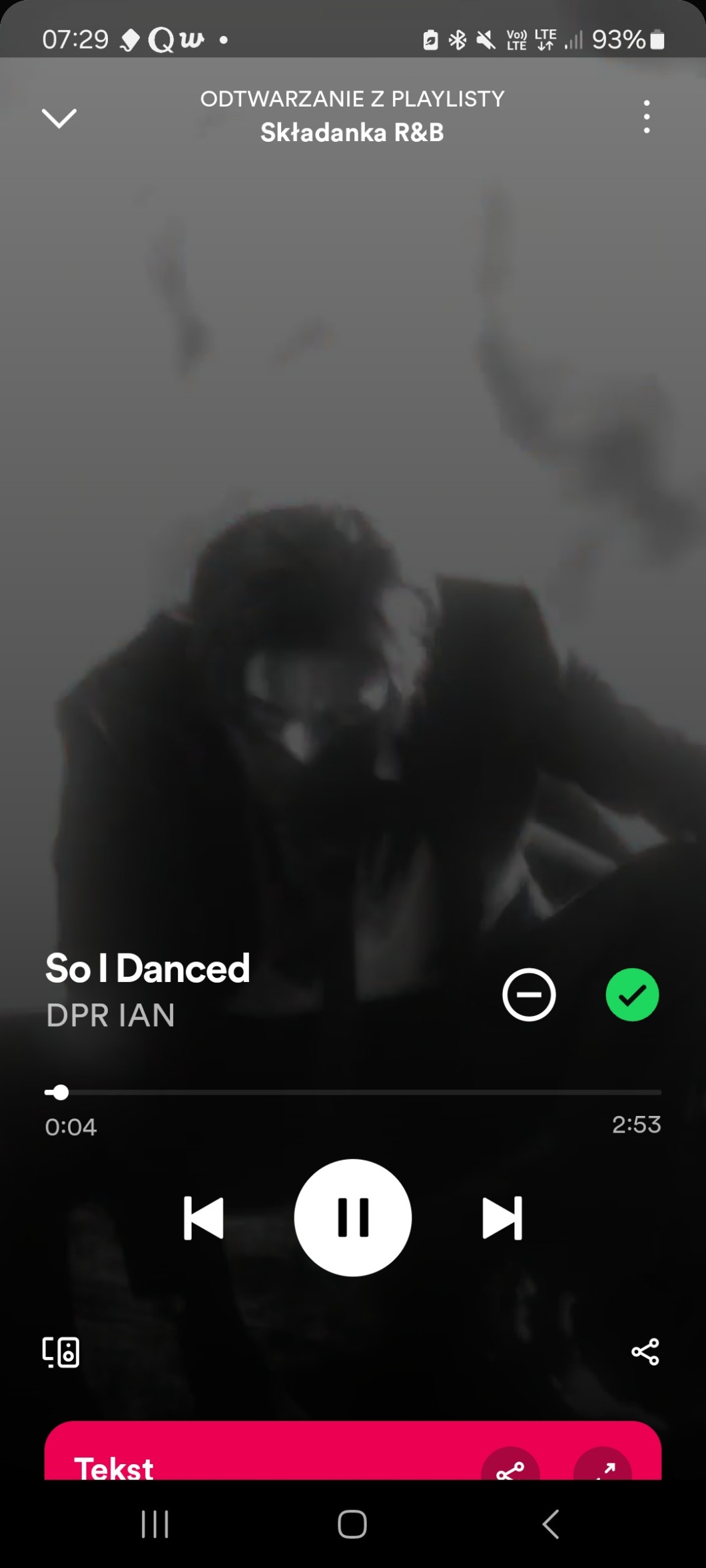Share lyrics from the Tekst card
Screen dimensions: 706x1568
tap(510, 1467)
